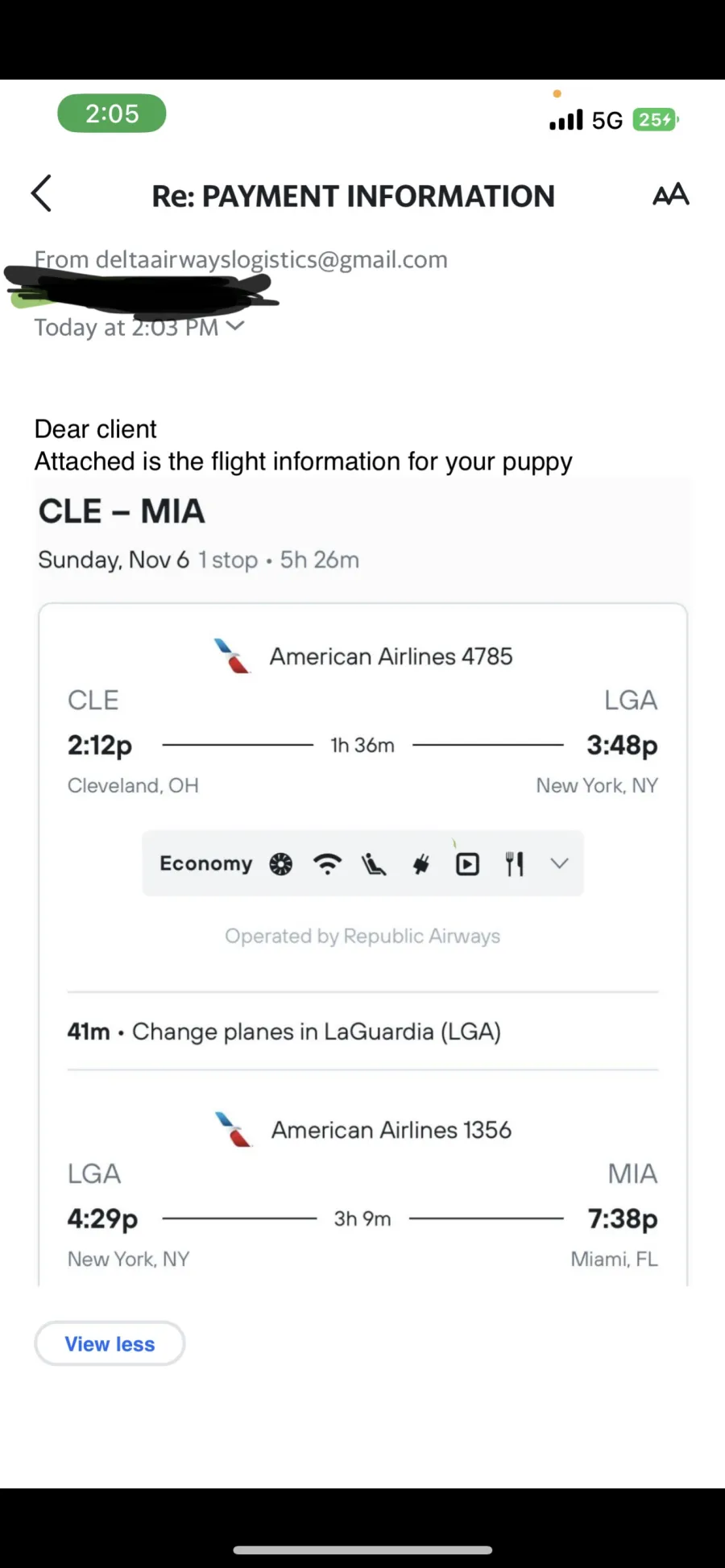Go back using the back arrow
This screenshot has height=1568, width=725.
coord(41,194)
